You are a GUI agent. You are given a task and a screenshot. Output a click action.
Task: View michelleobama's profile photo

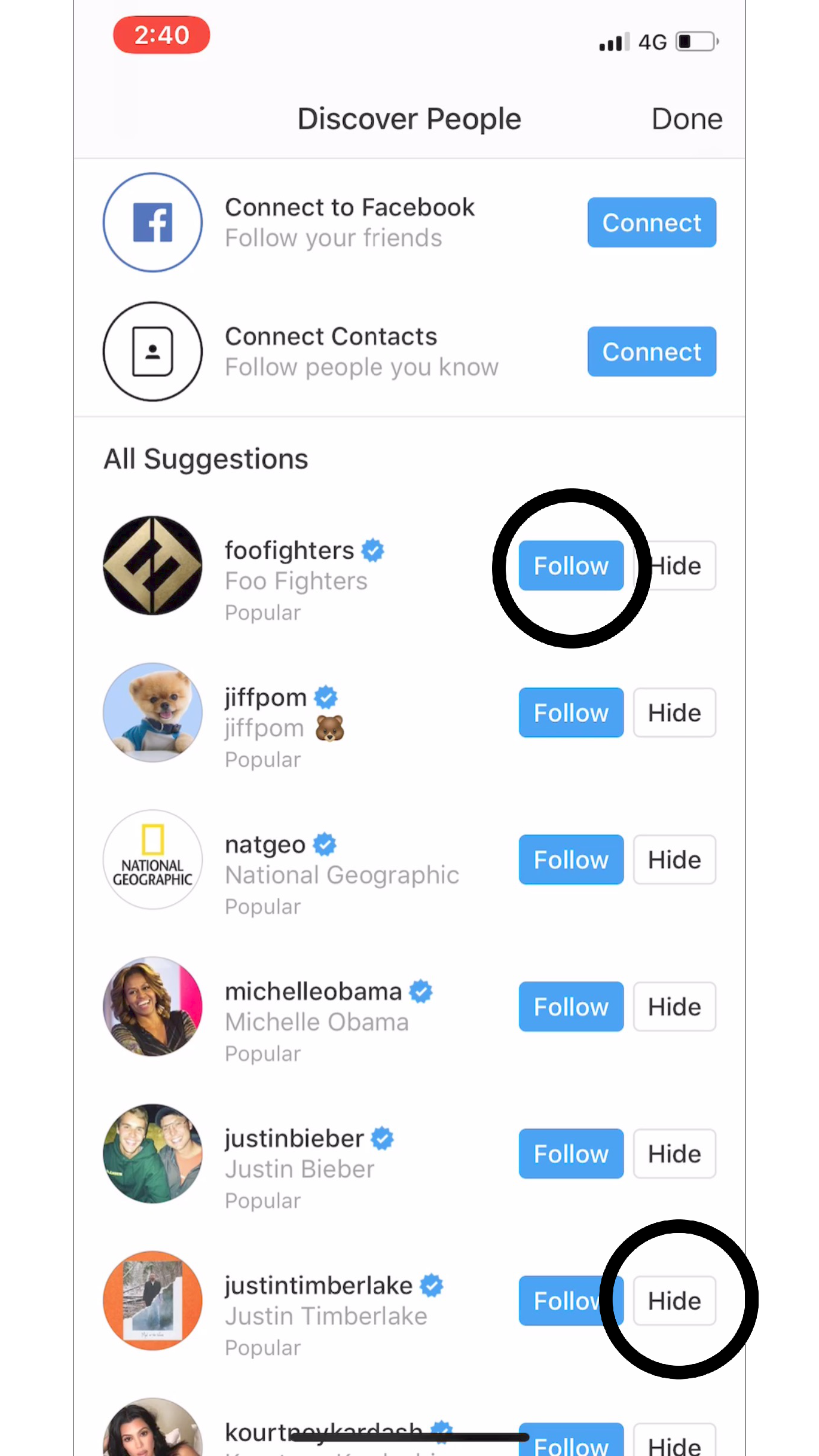(x=152, y=1007)
